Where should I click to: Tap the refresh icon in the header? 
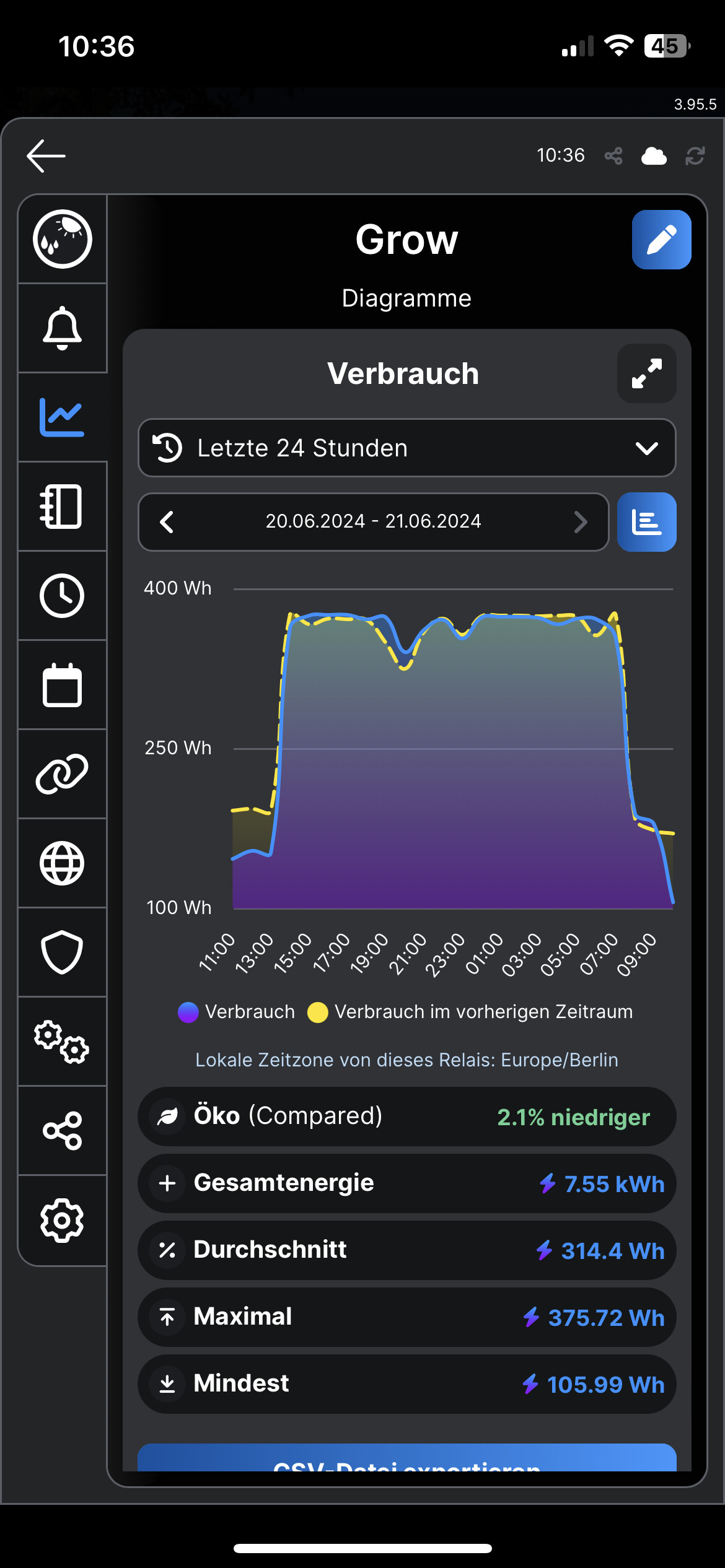[x=695, y=155]
